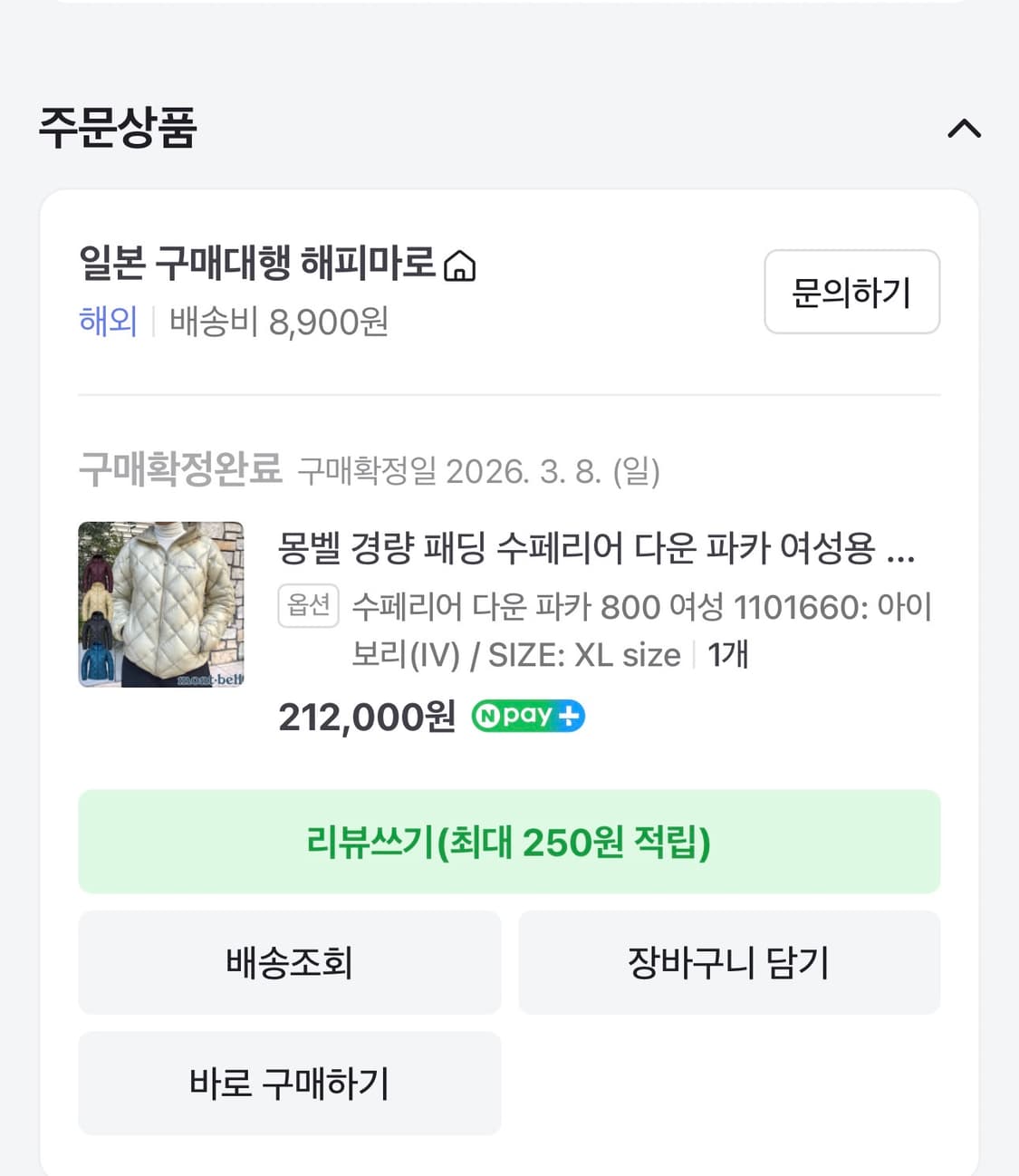Image resolution: width=1019 pixels, height=1176 pixels.
Task: Click the home icon next to 해피마로 store name
Action: click(462, 265)
